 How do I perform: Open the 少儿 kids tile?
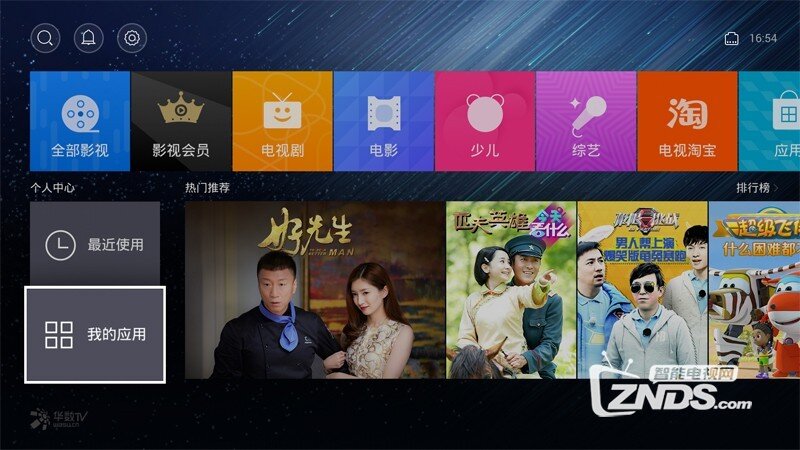tap(484, 121)
